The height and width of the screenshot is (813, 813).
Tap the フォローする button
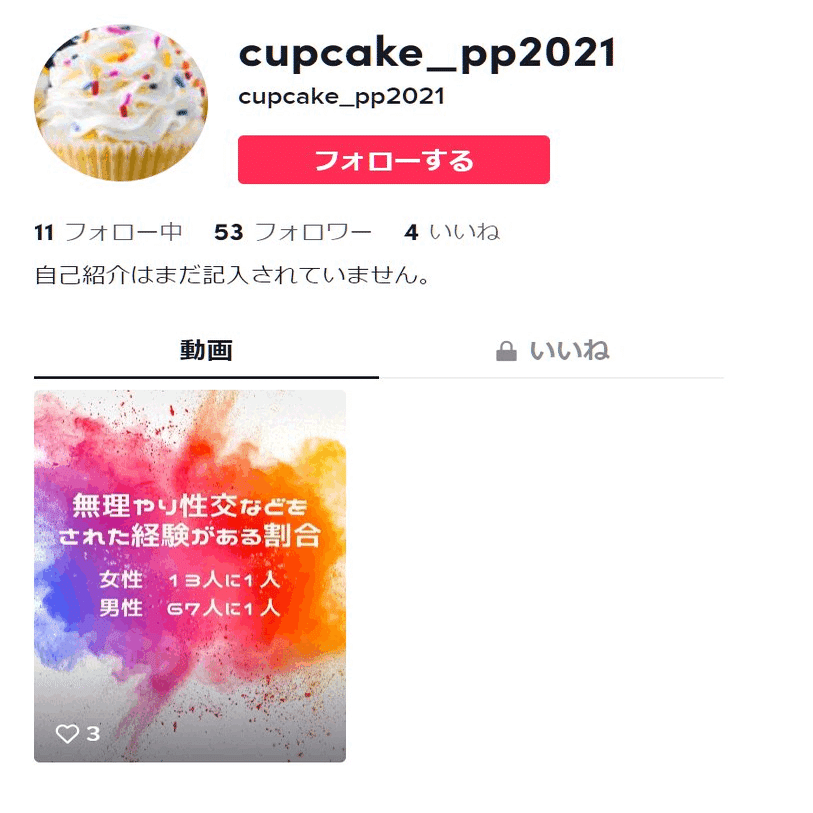[393, 160]
